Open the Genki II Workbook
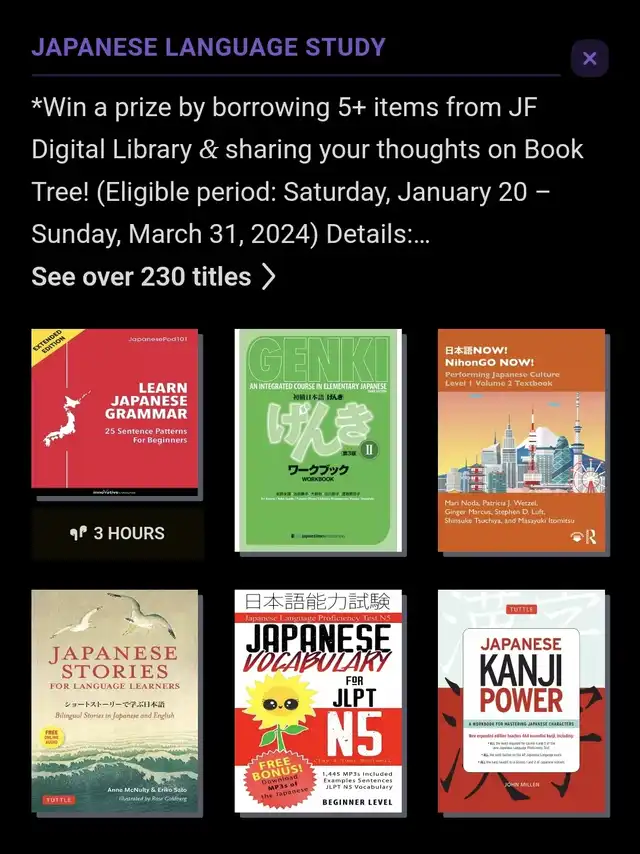The height and width of the screenshot is (854, 640). pos(318,440)
